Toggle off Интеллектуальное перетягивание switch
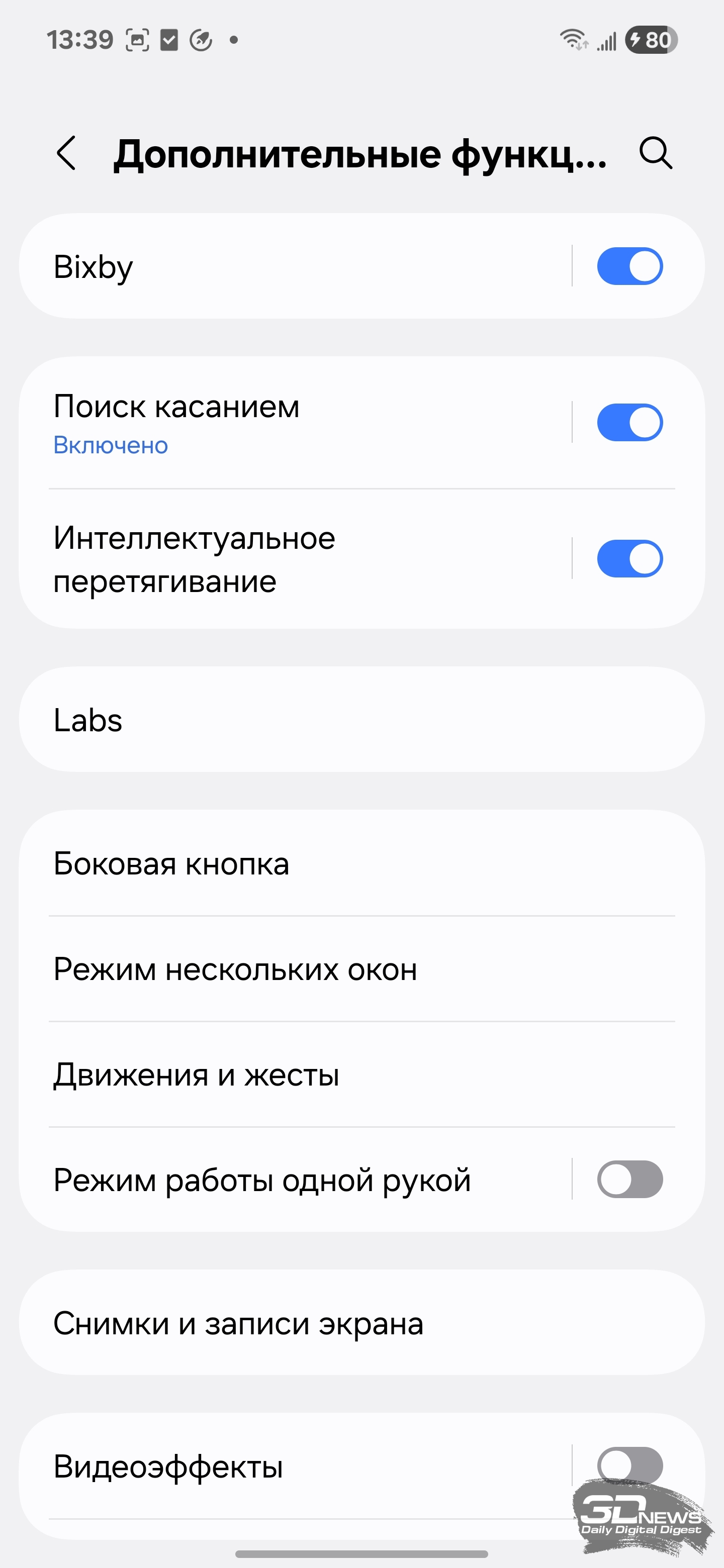This screenshot has width=724, height=1568. coord(629,559)
